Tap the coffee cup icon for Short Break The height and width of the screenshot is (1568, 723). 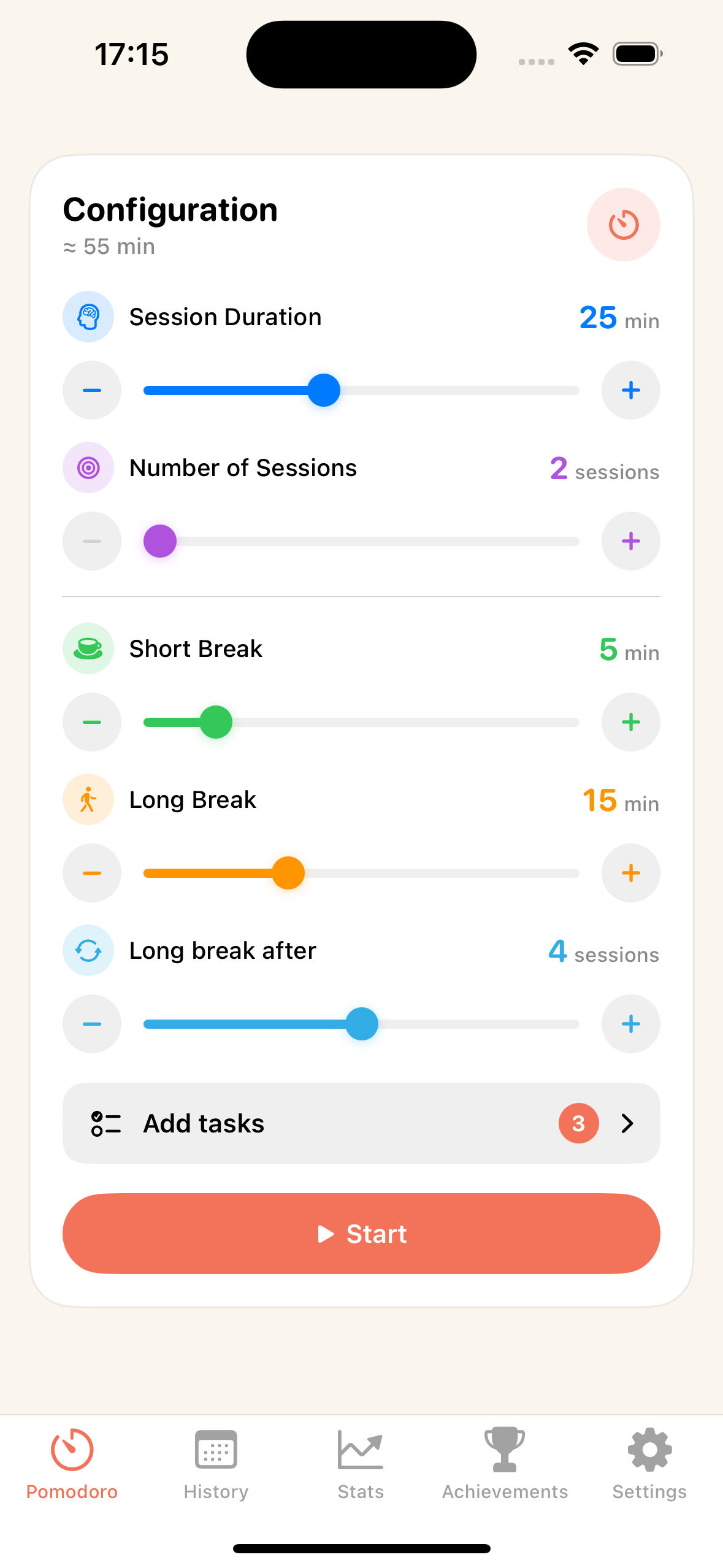[x=88, y=648]
